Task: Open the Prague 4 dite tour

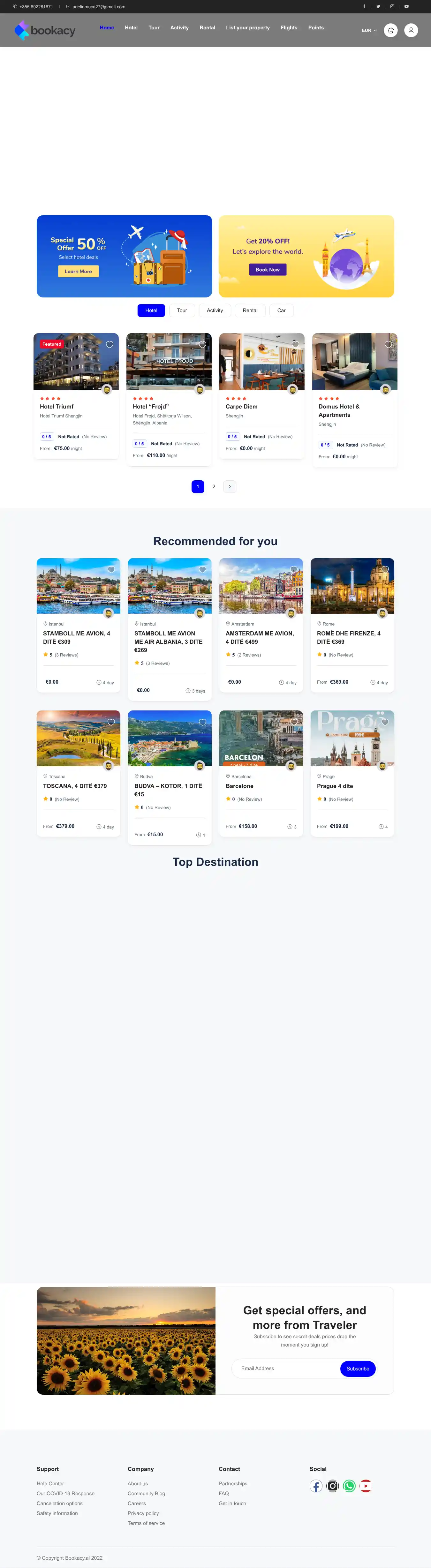Action: point(335,786)
